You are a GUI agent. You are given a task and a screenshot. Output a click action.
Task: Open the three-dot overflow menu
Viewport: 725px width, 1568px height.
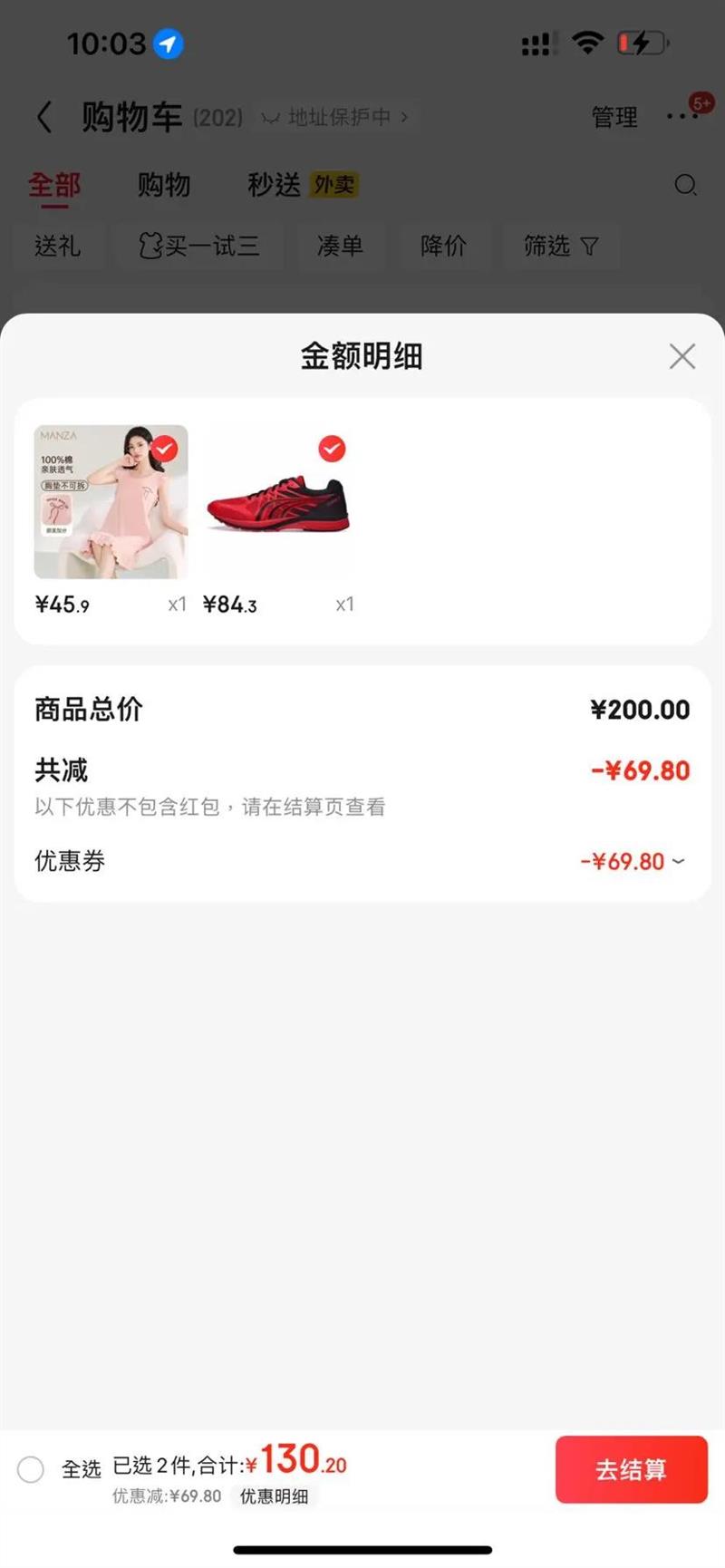coord(681,117)
